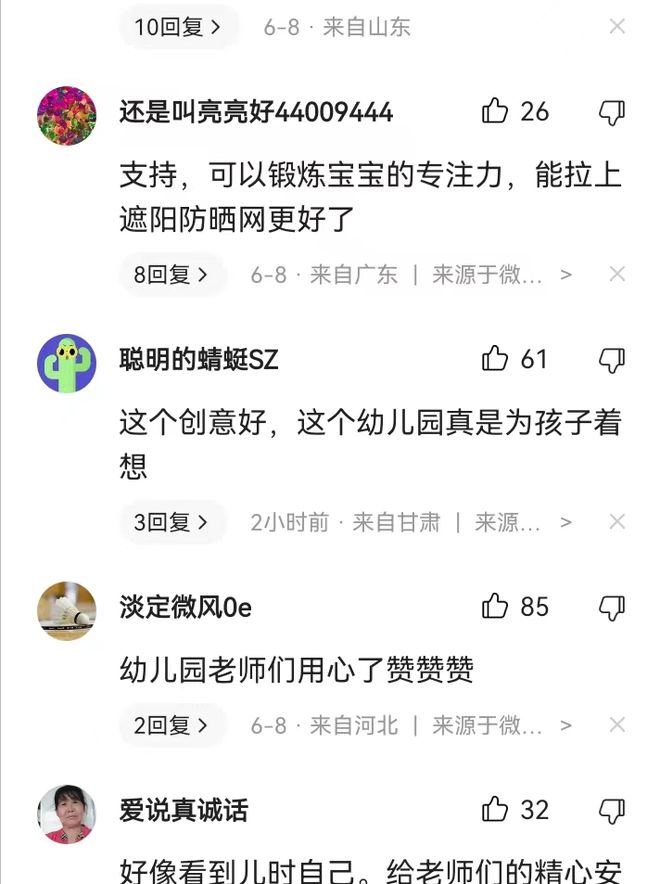The image size is (660, 884).
Task: Expand the 2回复 replies thread
Action: point(172,725)
